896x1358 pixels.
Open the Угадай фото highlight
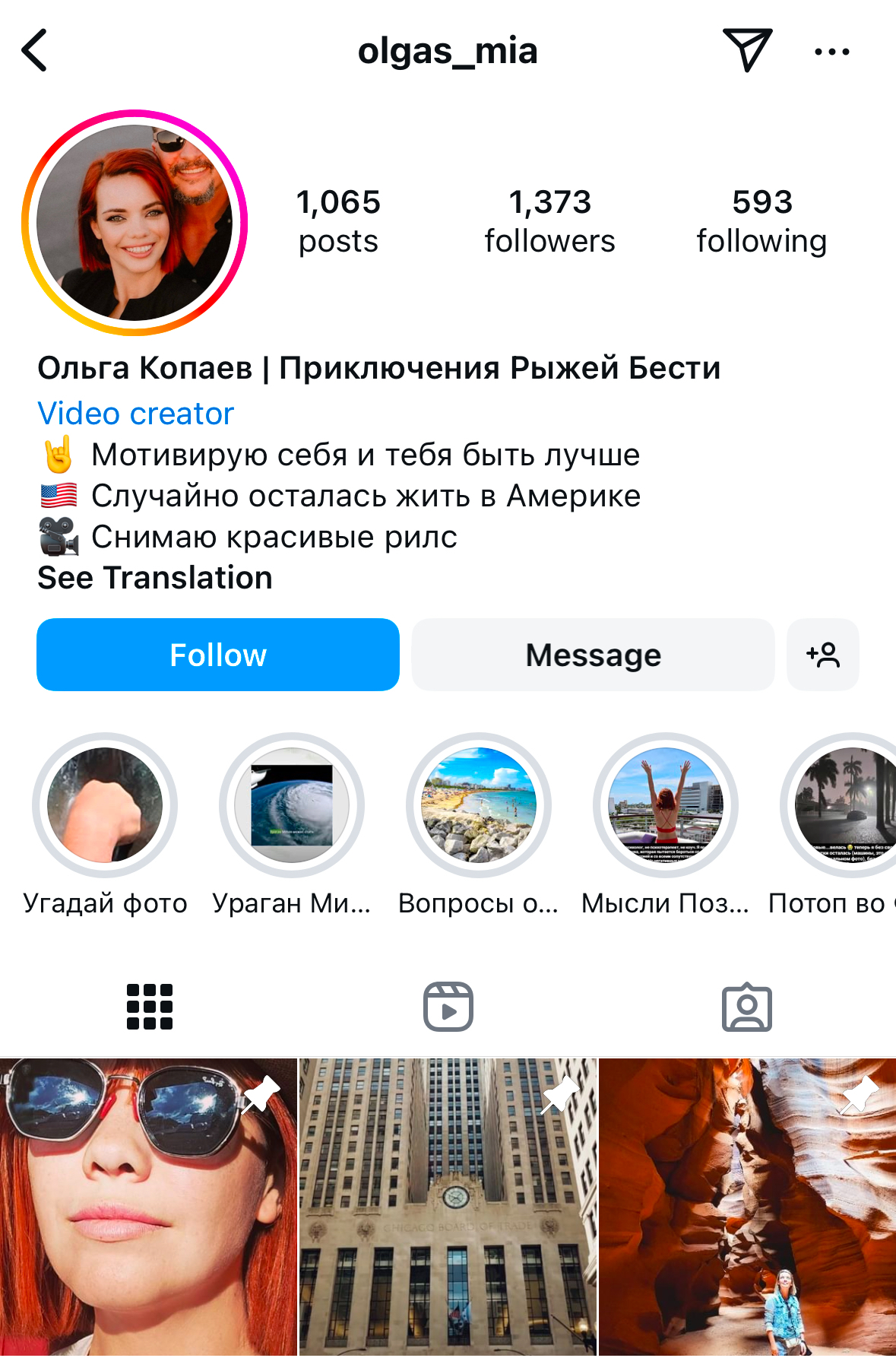[105, 805]
